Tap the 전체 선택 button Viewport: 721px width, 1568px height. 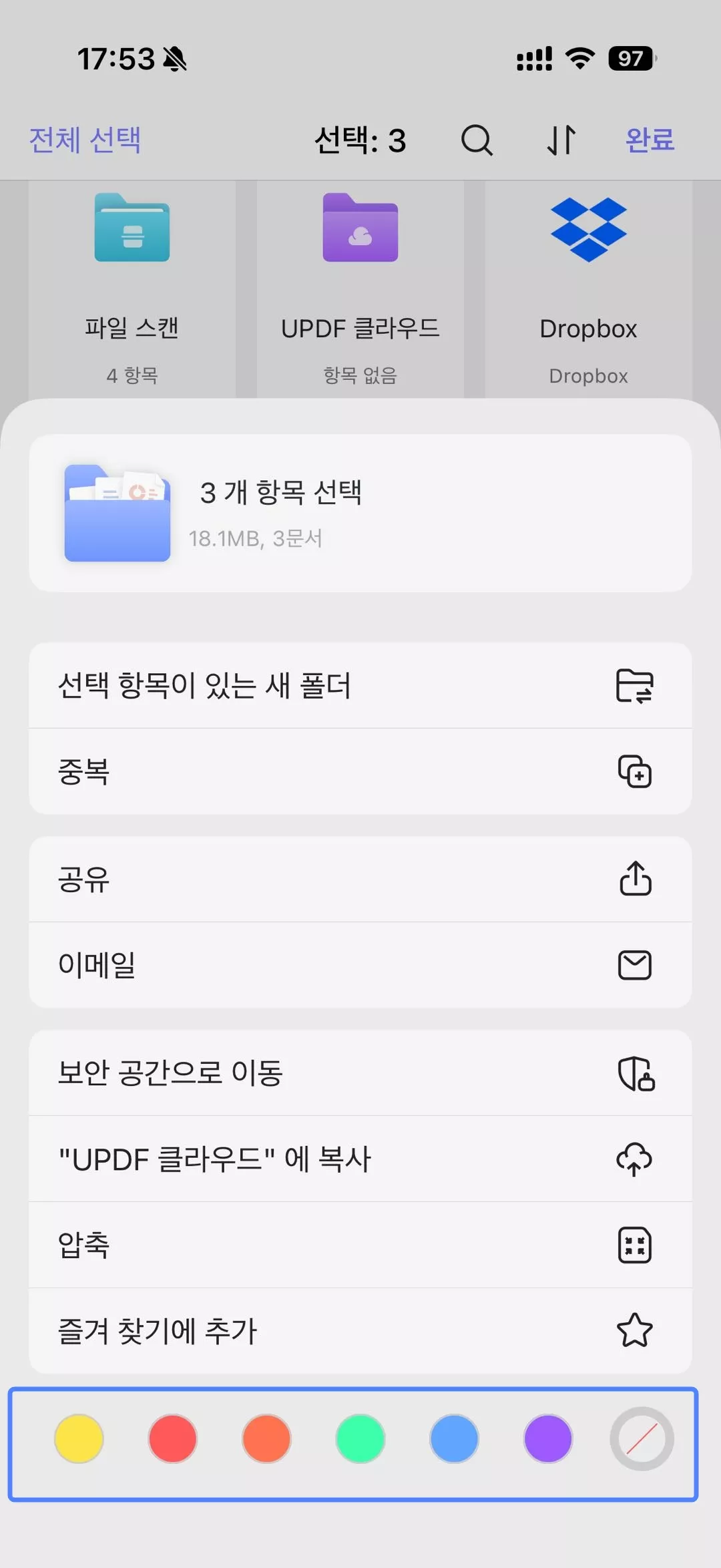[85, 141]
